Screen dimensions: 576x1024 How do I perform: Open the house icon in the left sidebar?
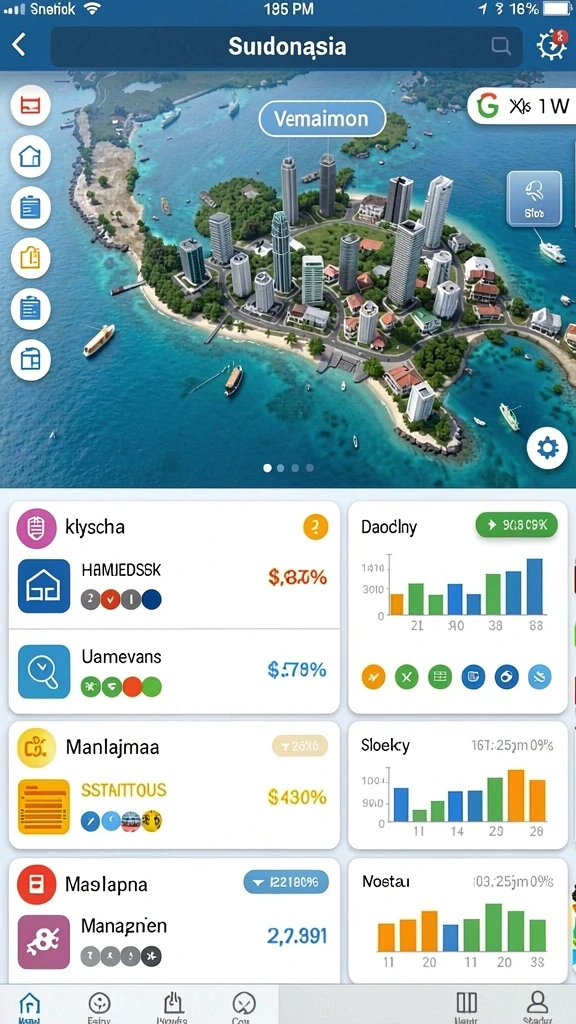tap(31, 157)
